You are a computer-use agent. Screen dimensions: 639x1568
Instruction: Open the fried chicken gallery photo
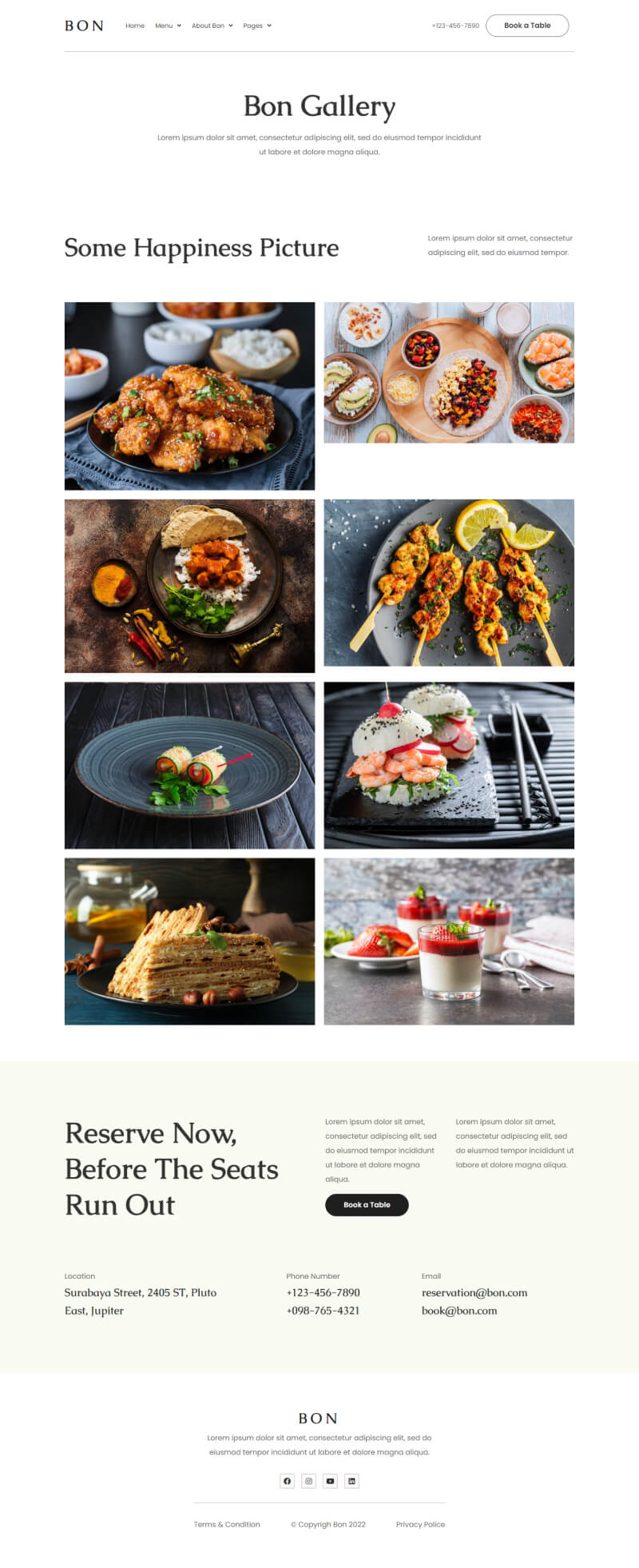click(x=189, y=396)
